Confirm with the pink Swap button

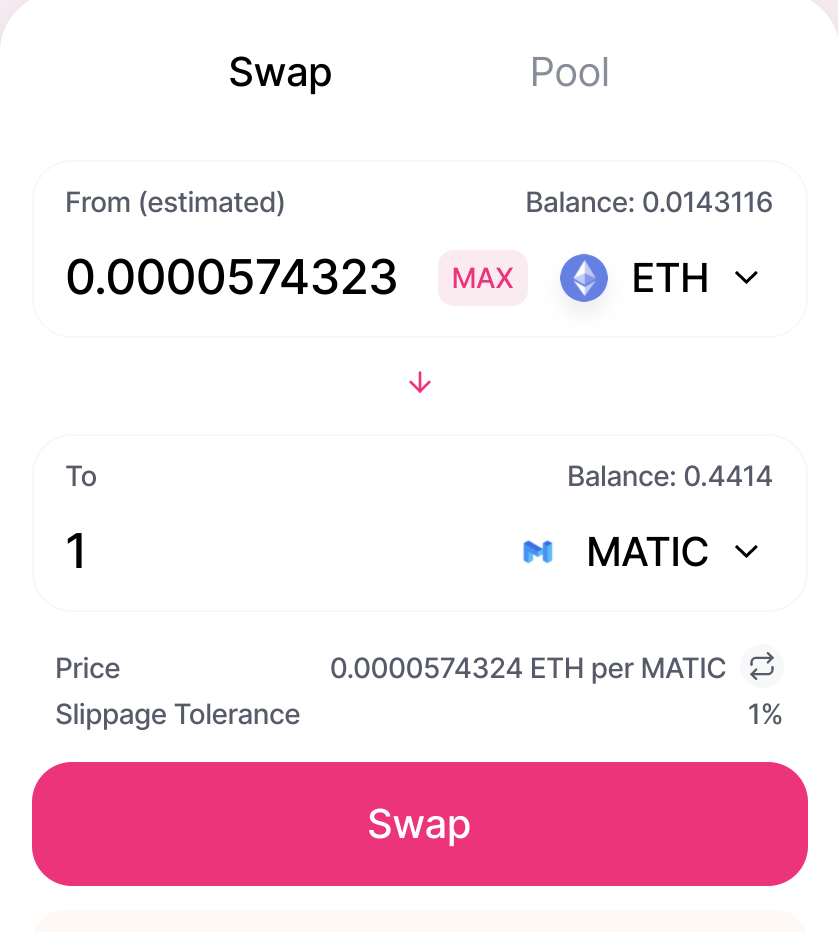click(x=419, y=824)
